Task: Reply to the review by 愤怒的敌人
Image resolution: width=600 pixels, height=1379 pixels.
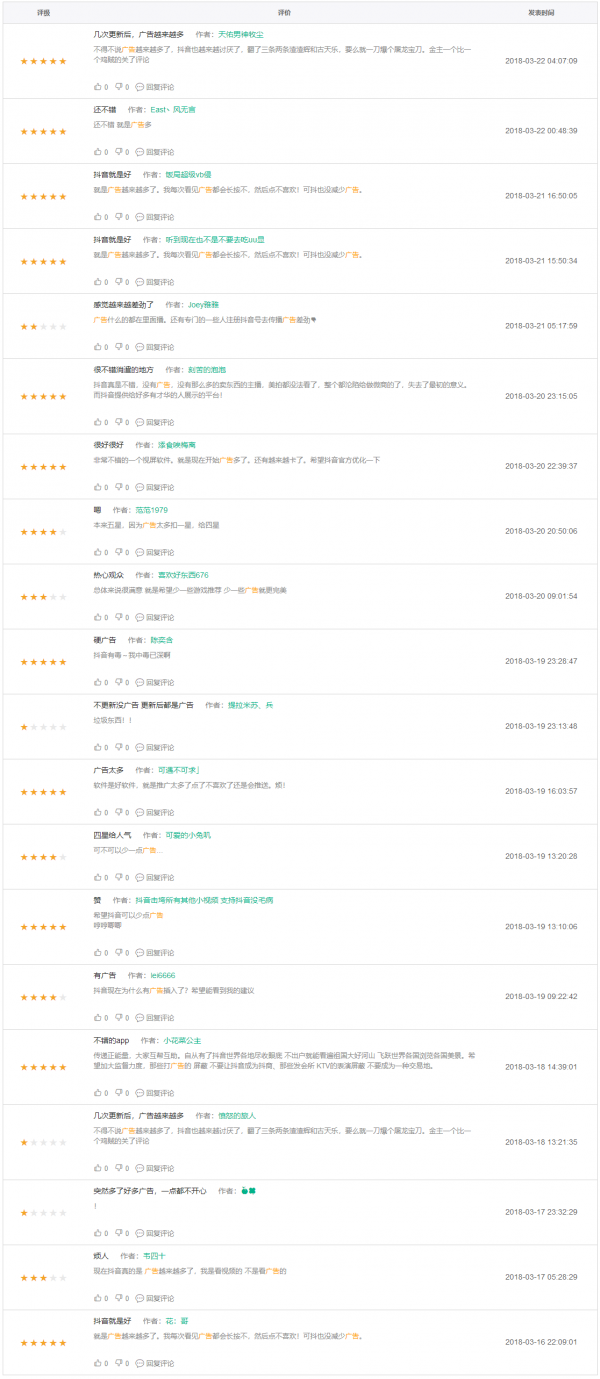Action: [x=155, y=1168]
